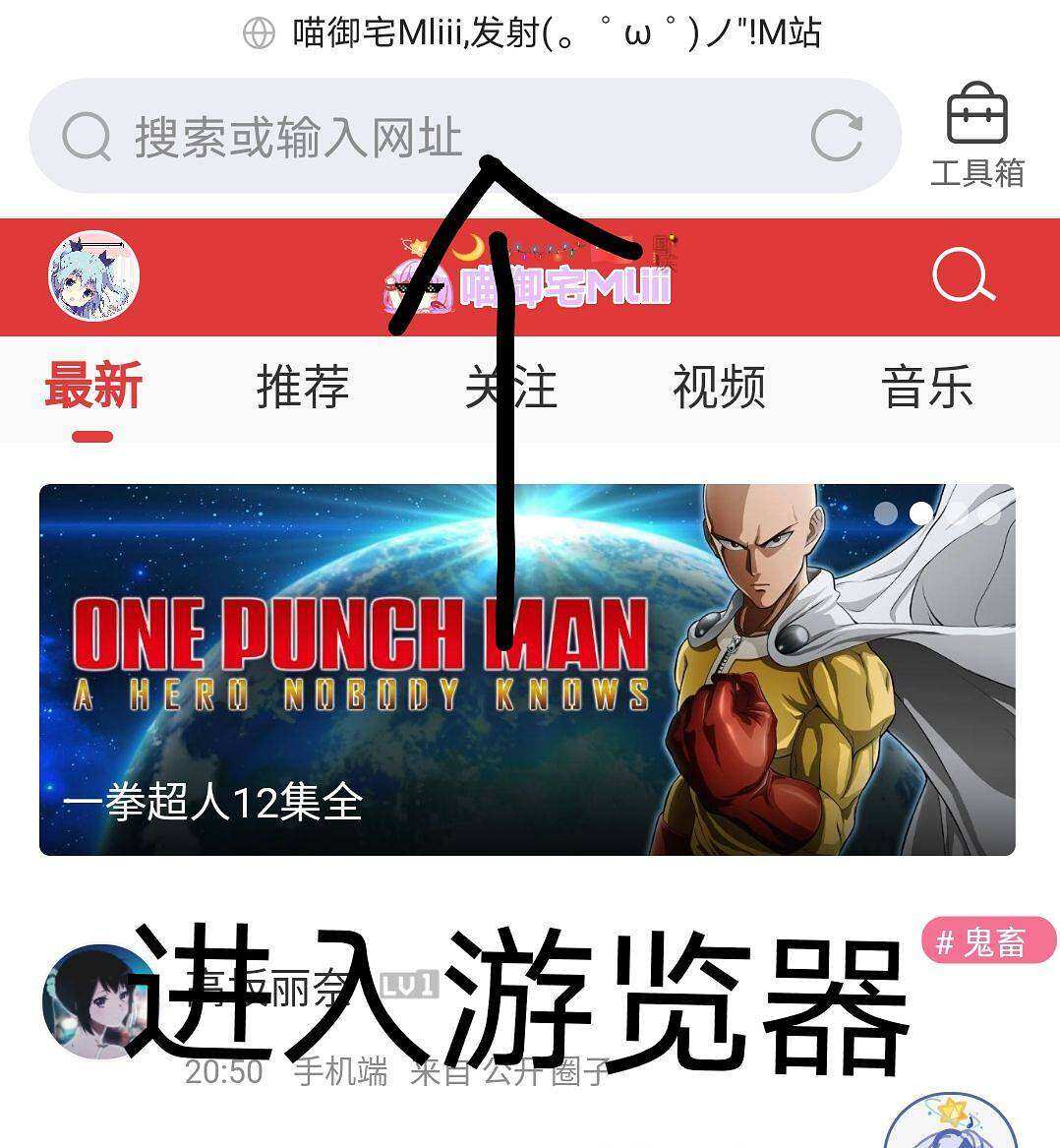This screenshot has height=1148, width=1060.
Task: Open the site search magnifier icon
Action: [x=963, y=276]
